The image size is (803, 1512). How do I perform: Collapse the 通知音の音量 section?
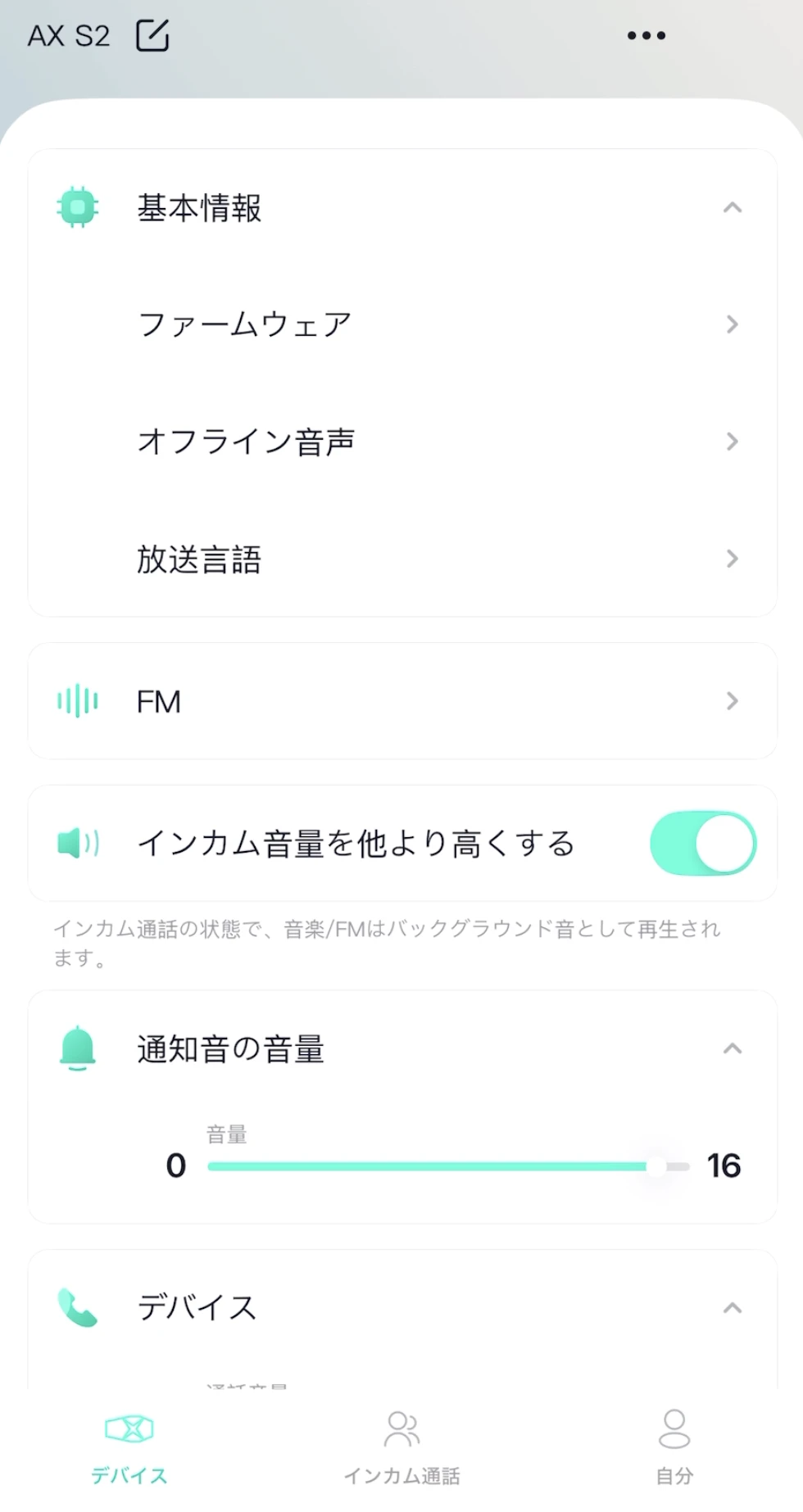732,1049
